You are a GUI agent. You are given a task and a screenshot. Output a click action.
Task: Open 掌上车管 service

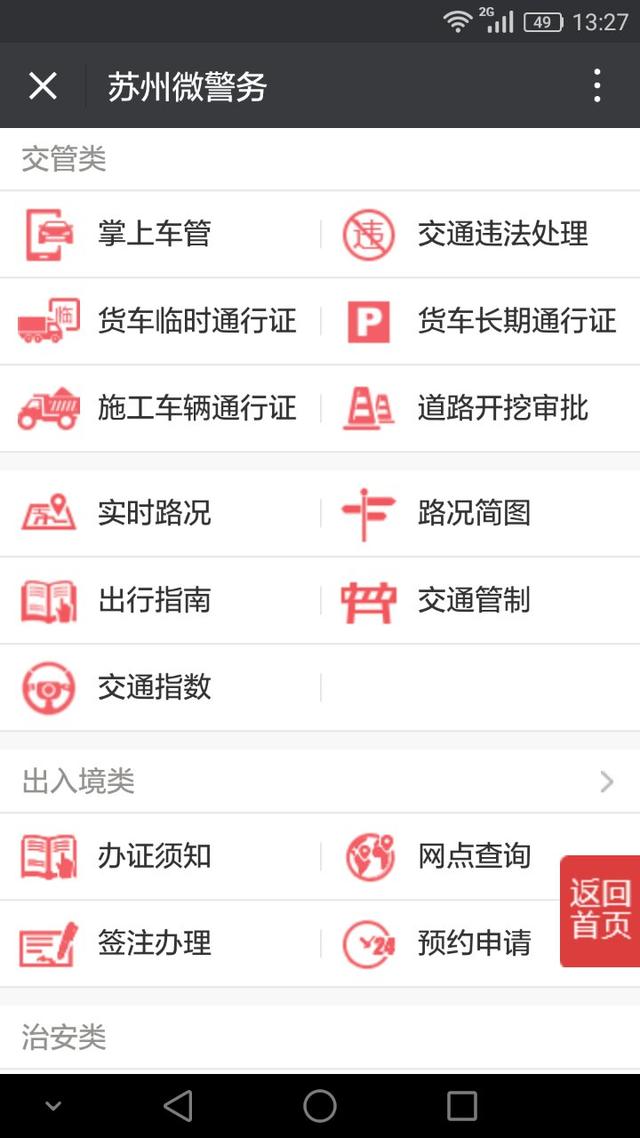tap(155, 234)
